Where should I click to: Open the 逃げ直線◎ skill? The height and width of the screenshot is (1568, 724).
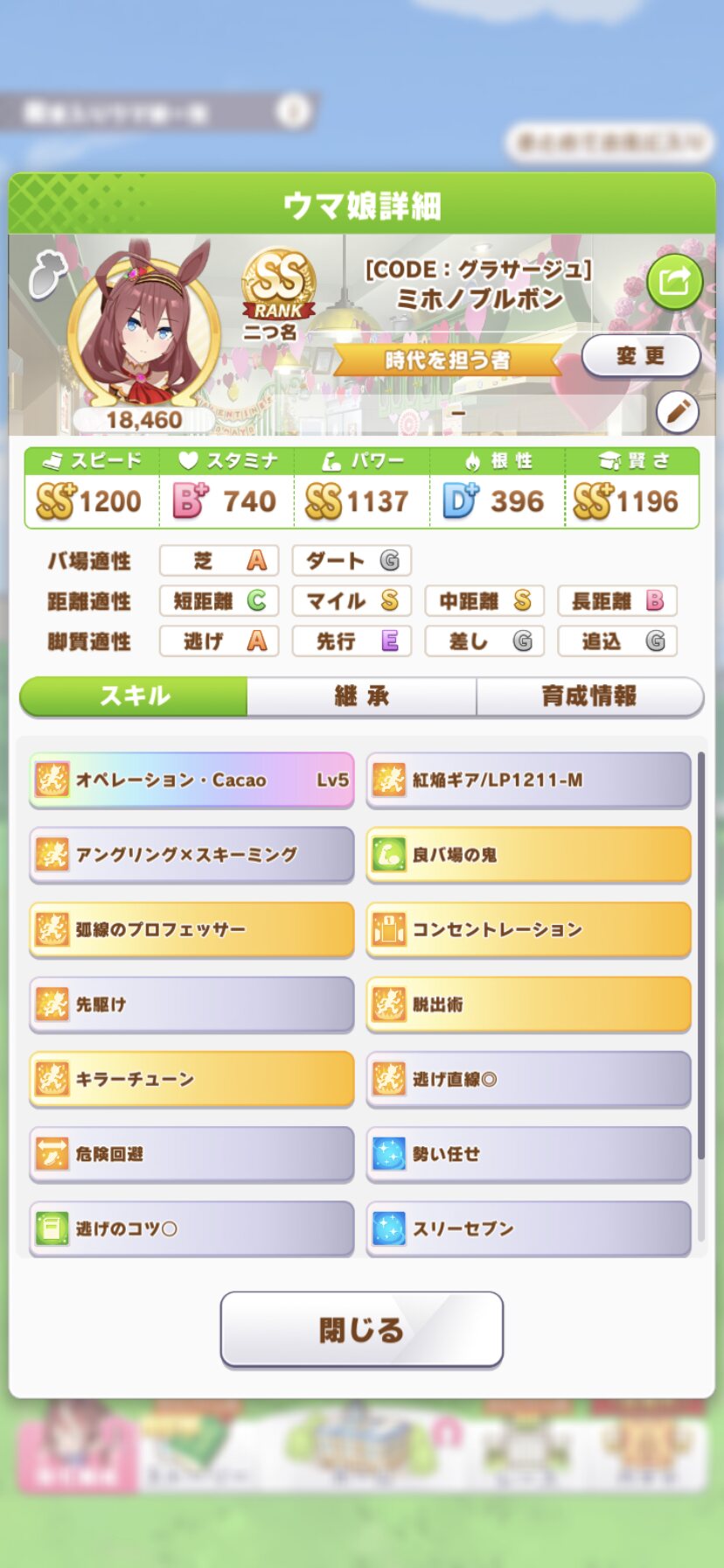(x=528, y=1079)
